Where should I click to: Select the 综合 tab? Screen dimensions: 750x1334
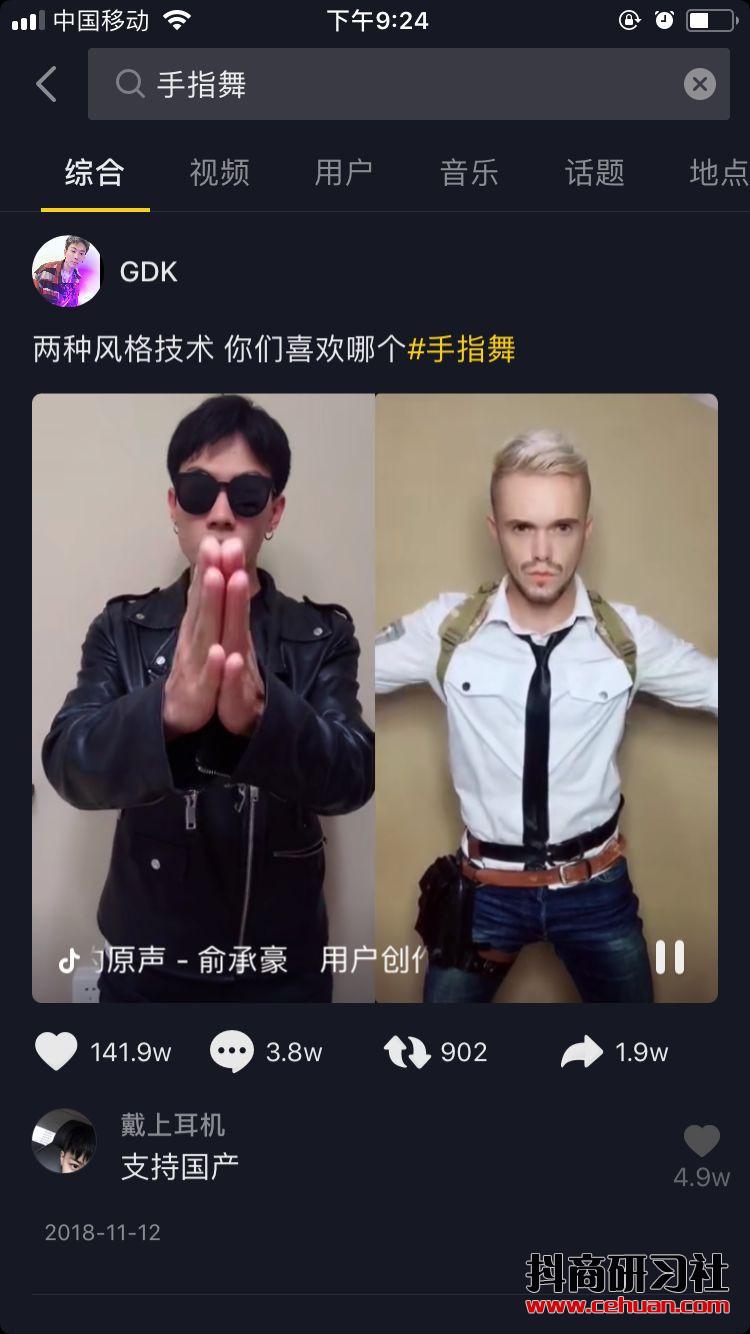click(x=94, y=173)
